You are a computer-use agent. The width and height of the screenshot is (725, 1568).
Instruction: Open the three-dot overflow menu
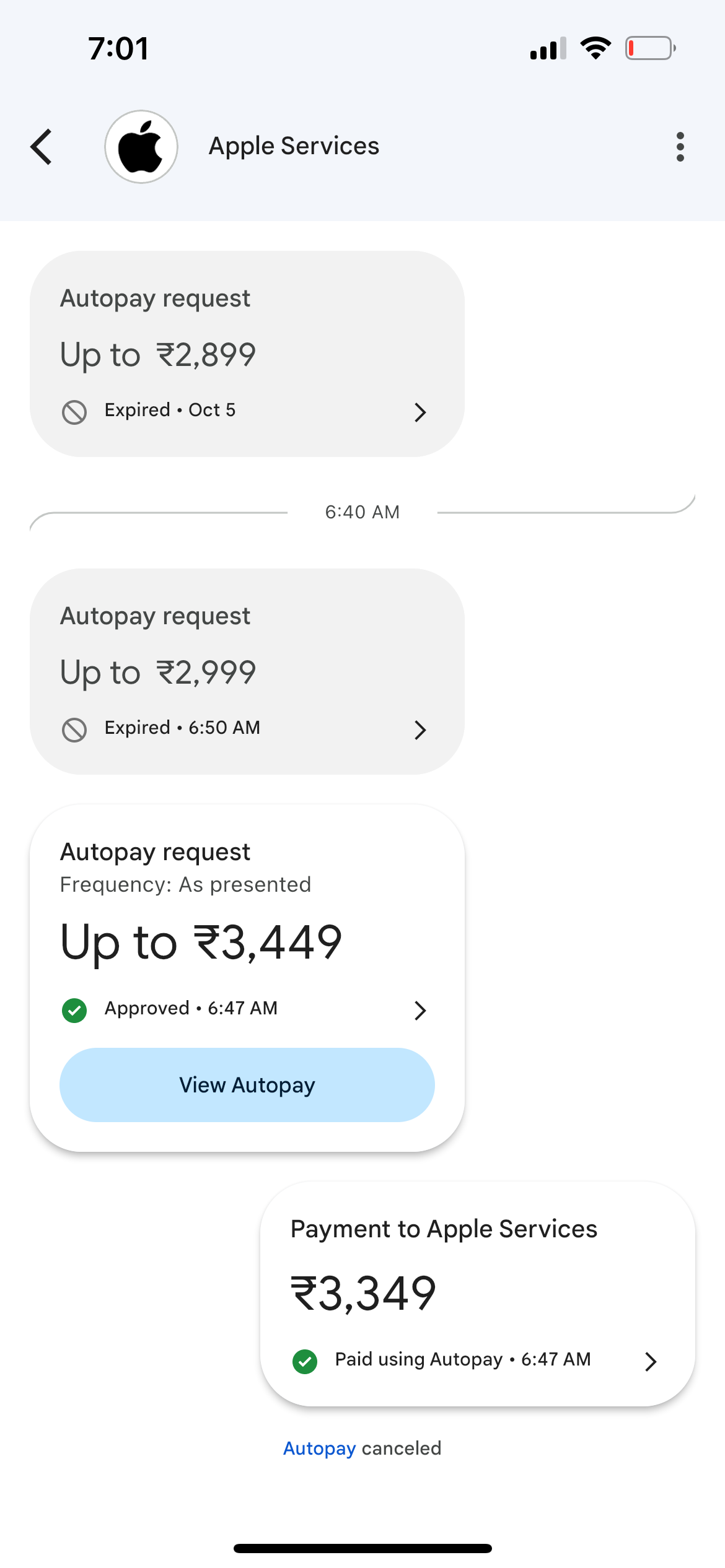point(680,147)
